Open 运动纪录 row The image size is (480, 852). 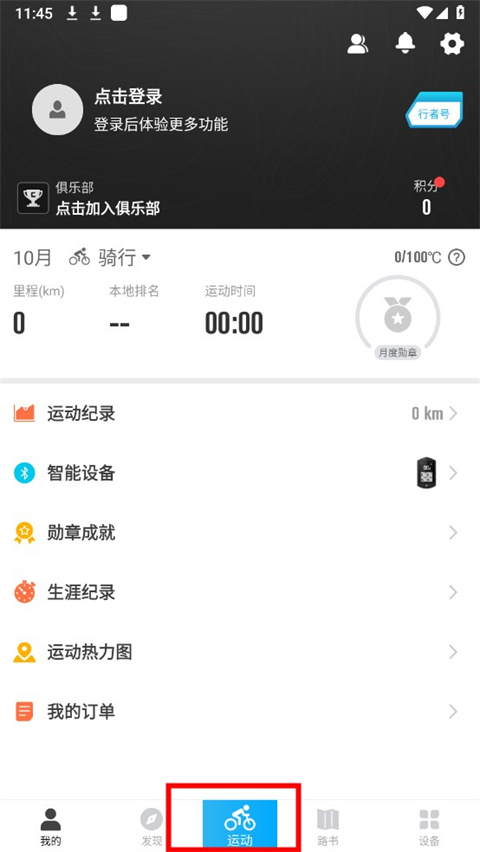click(240, 414)
